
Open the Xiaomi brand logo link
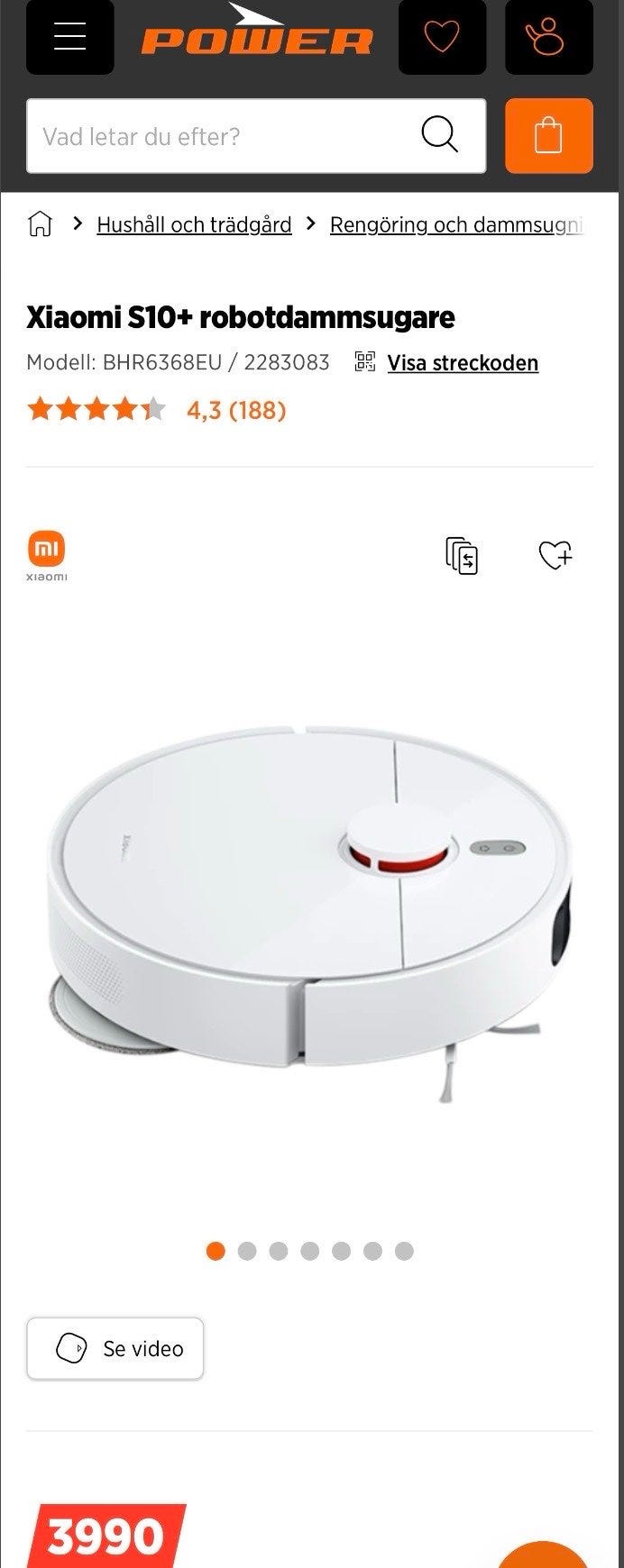tap(46, 556)
